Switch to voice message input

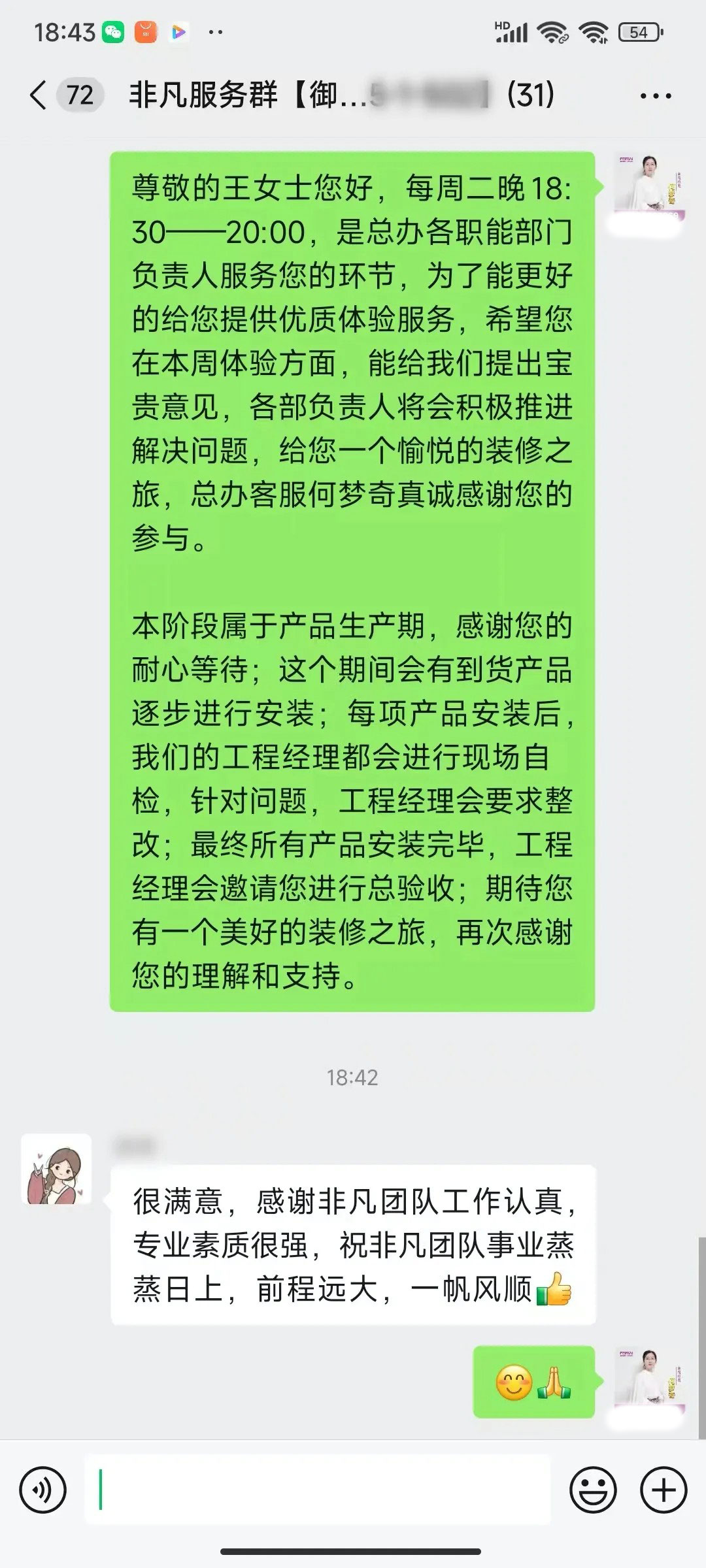(43, 1491)
